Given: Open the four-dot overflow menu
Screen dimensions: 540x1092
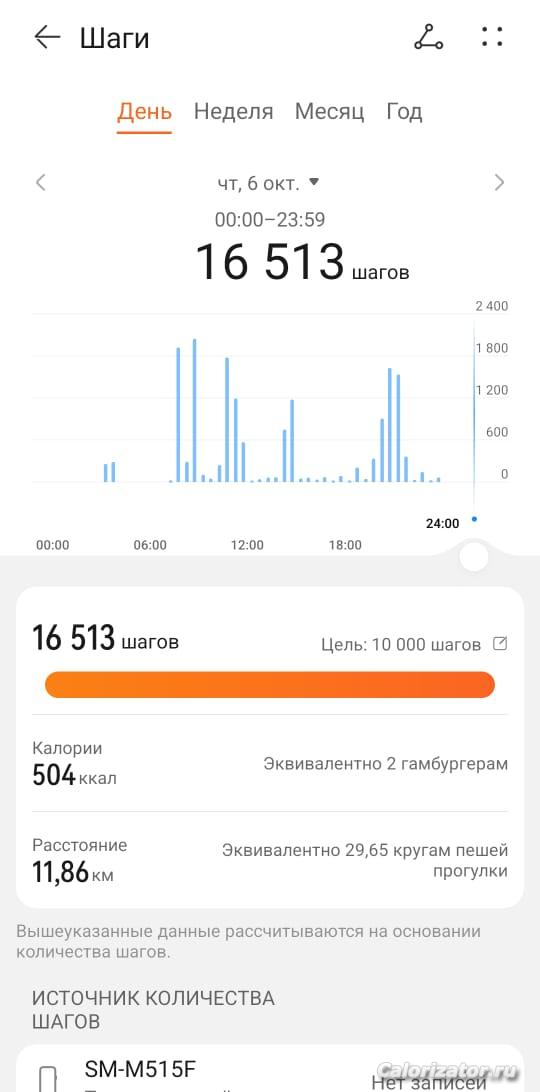Looking at the screenshot, I should pos(493,37).
